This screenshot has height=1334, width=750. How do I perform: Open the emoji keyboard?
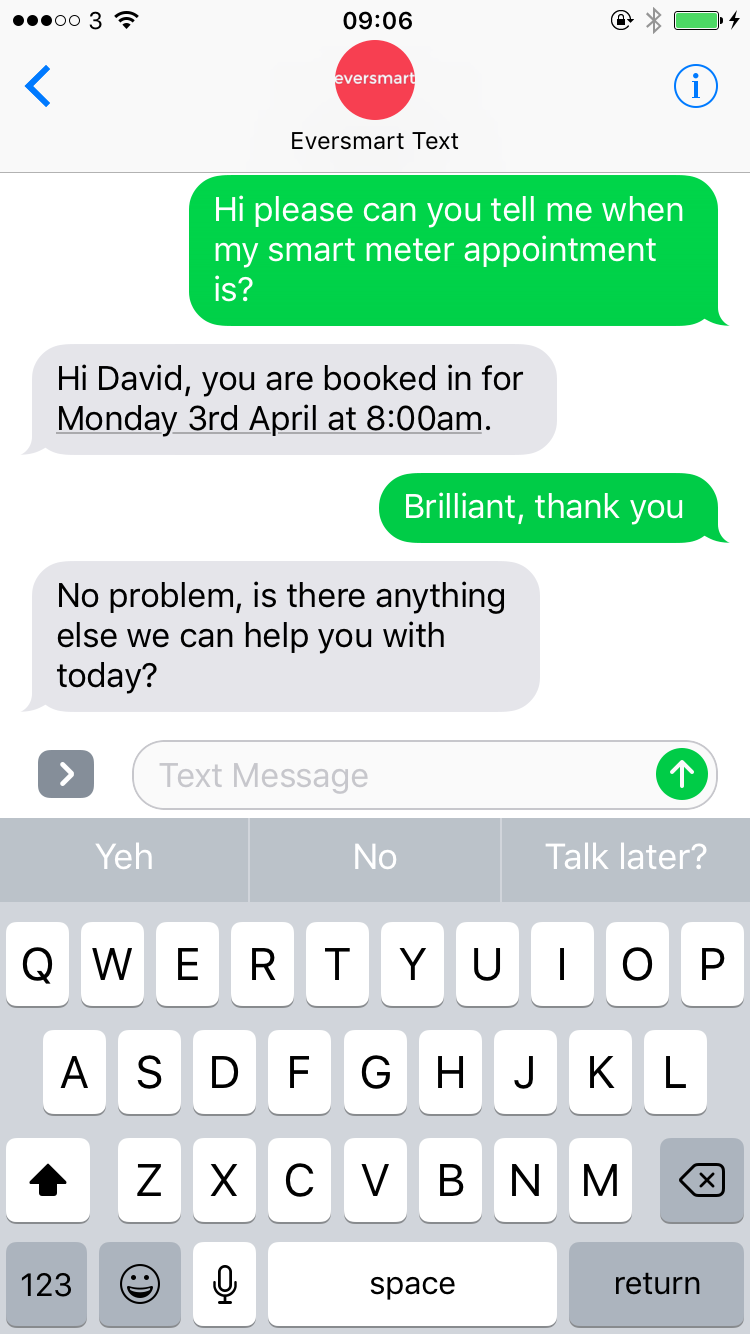pyautogui.click(x=140, y=1284)
